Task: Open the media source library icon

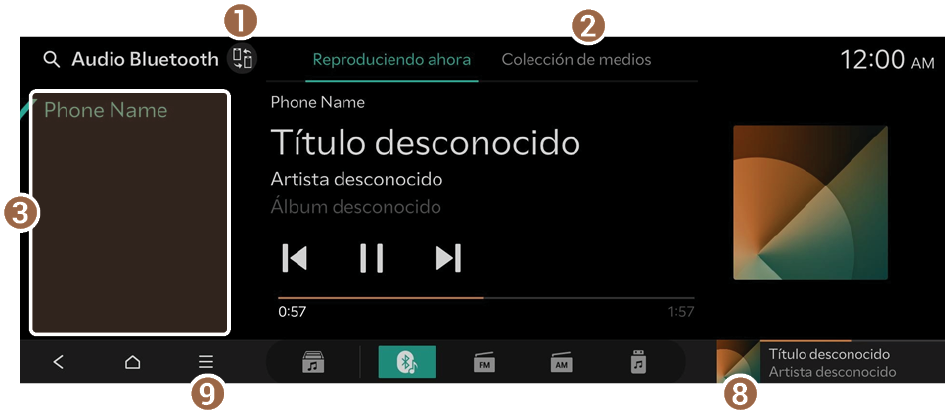Action: coord(314,362)
